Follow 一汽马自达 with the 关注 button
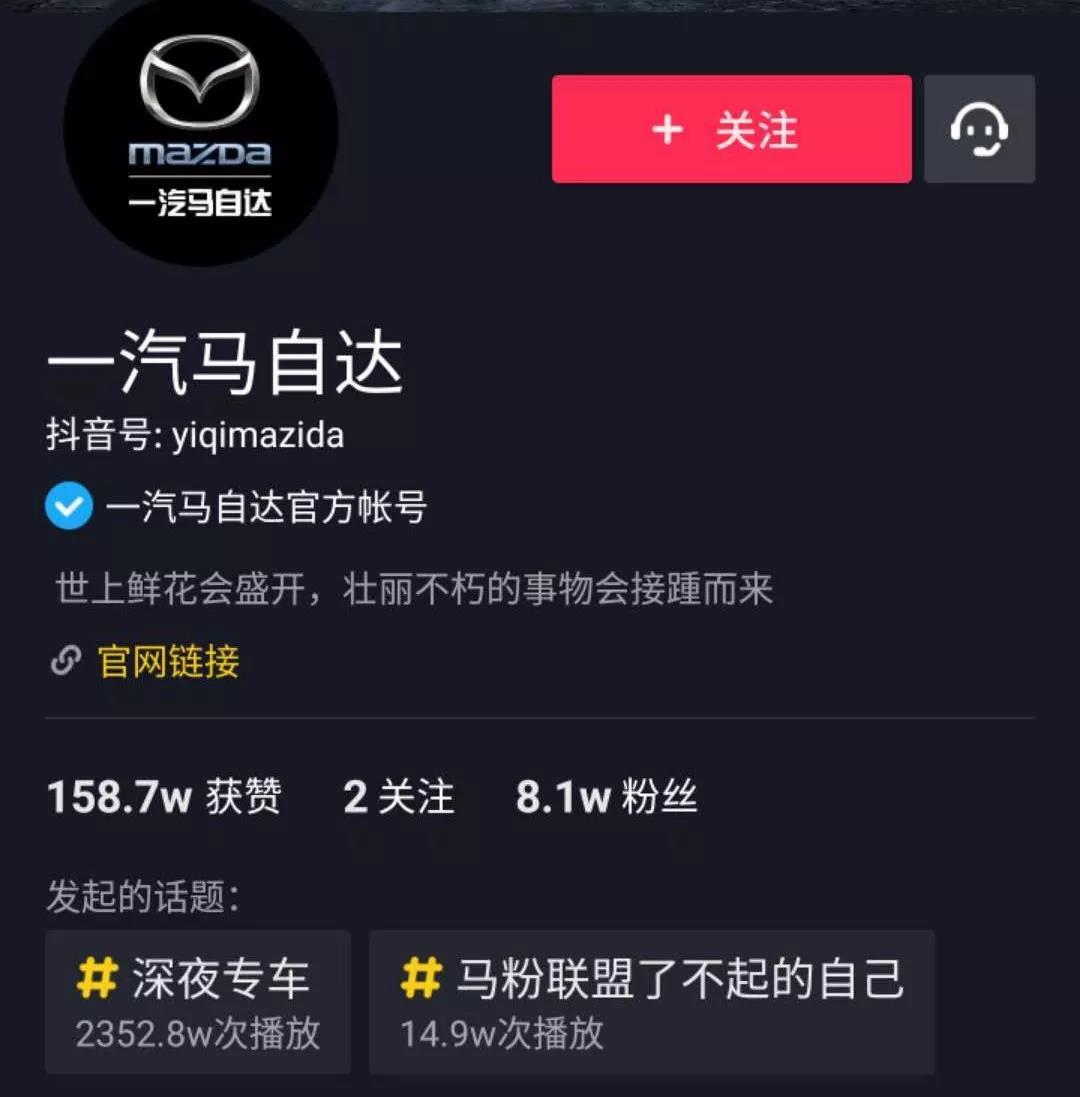1080x1097 pixels. [x=731, y=129]
